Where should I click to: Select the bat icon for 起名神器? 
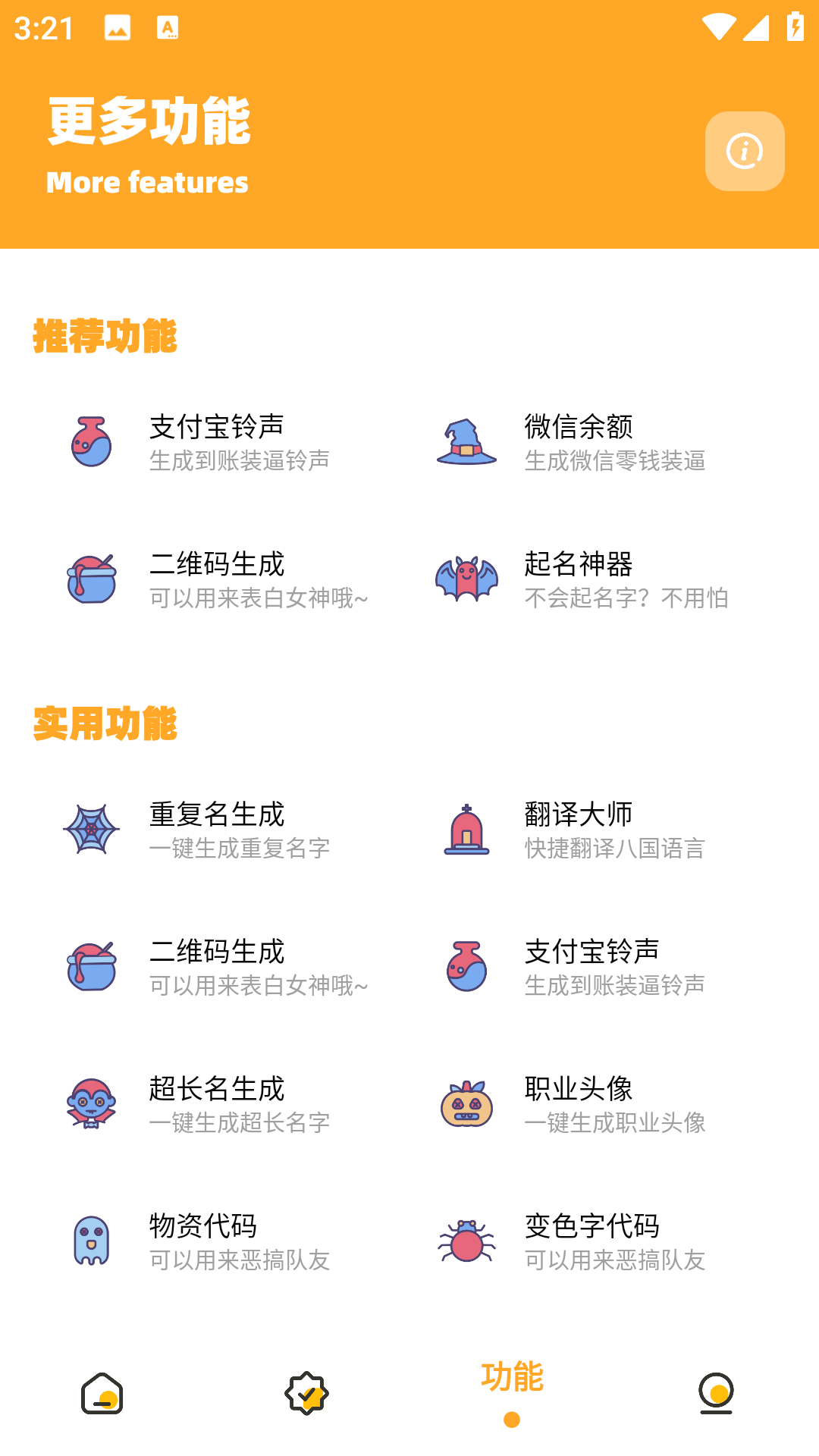467,580
